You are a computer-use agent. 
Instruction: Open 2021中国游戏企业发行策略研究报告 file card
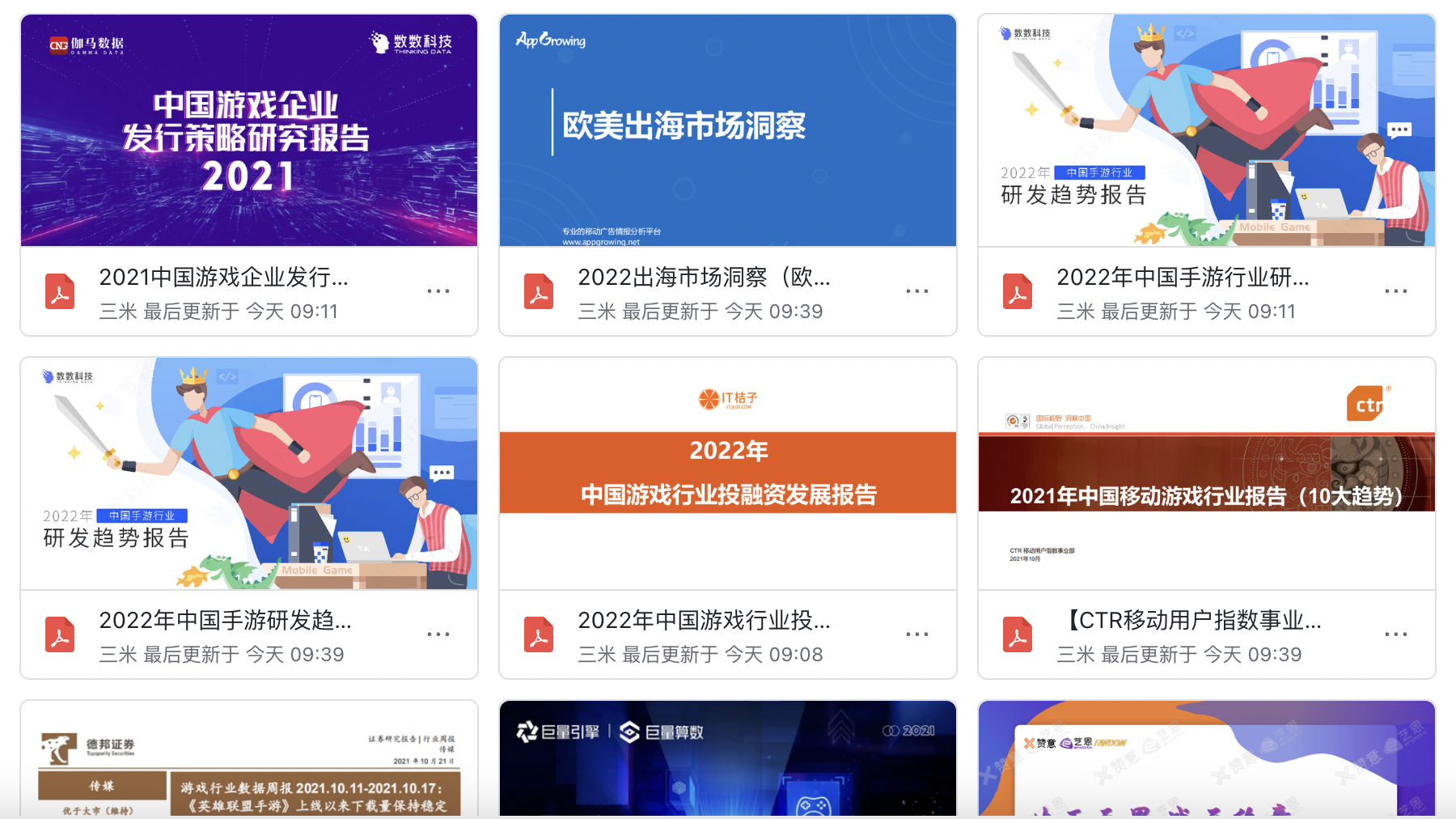pyautogui.click(x=248, y=131)
